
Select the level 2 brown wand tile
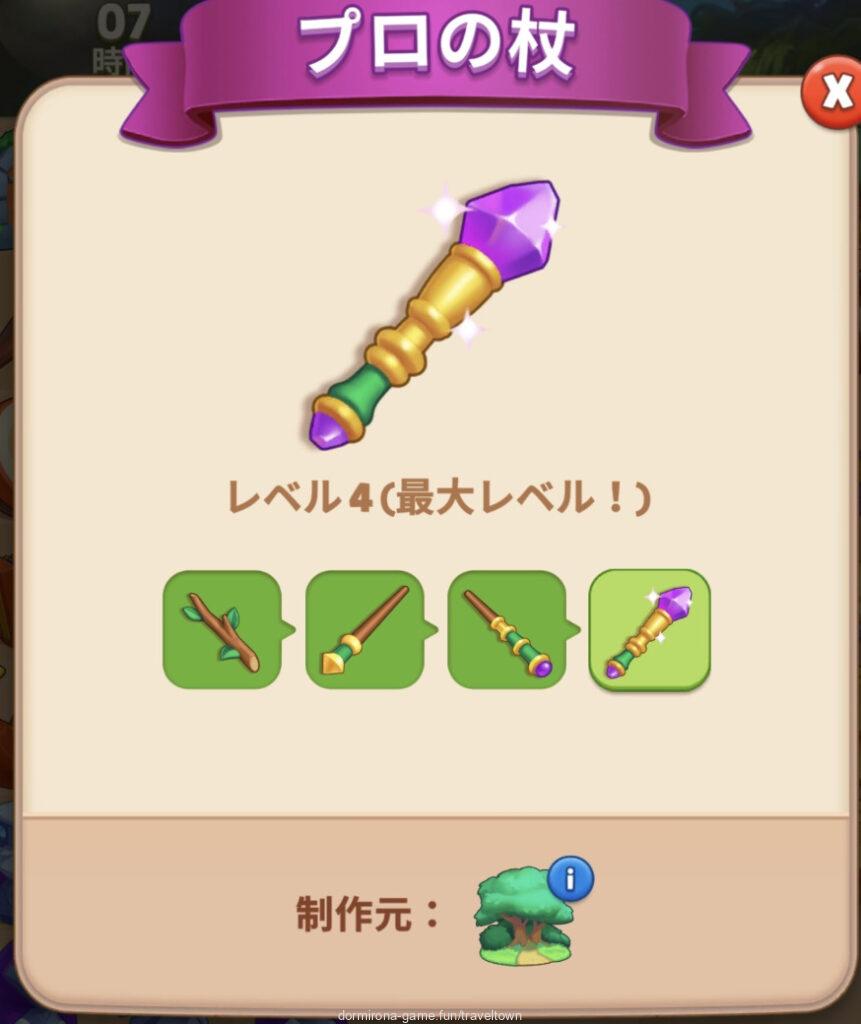(x=364, y=629)
